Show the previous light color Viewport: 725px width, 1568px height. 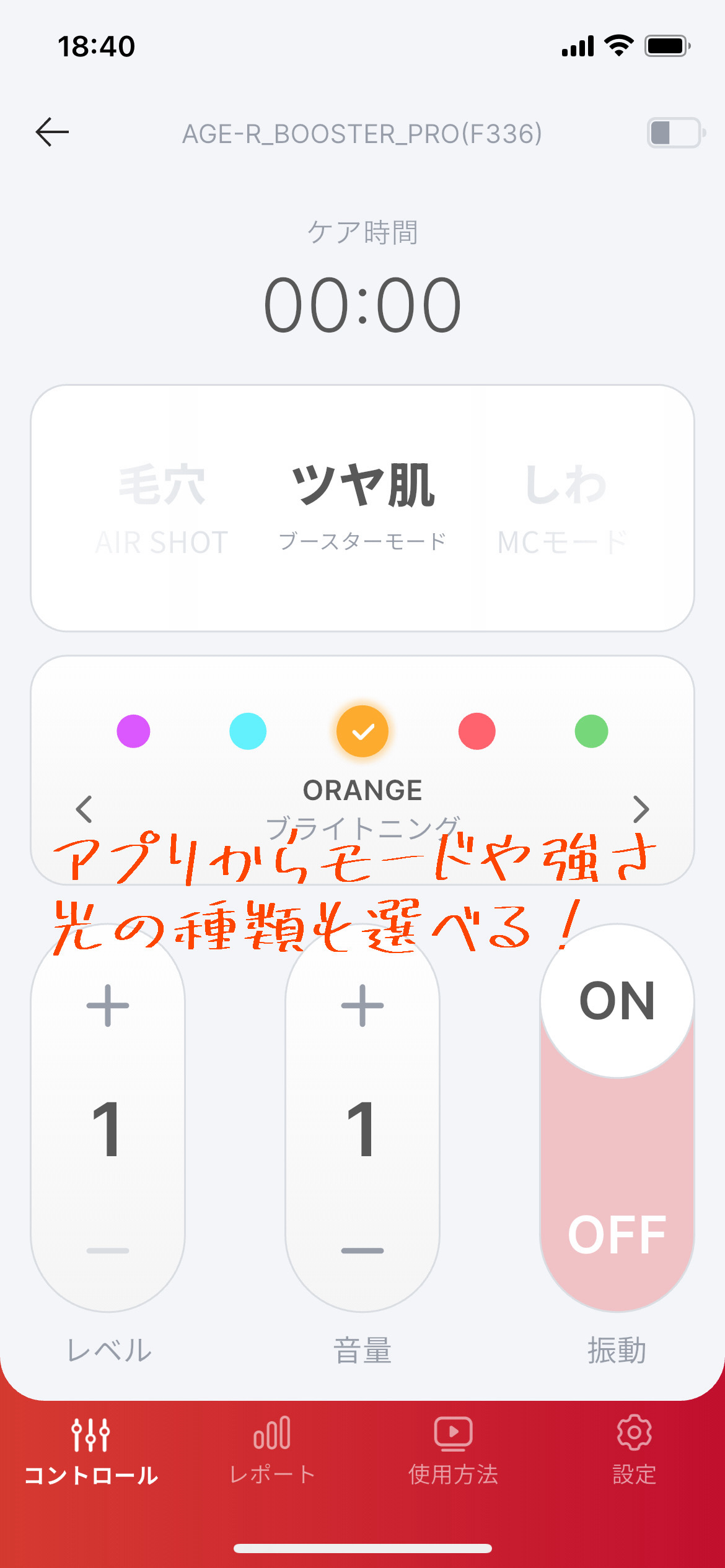coord(84,809)
